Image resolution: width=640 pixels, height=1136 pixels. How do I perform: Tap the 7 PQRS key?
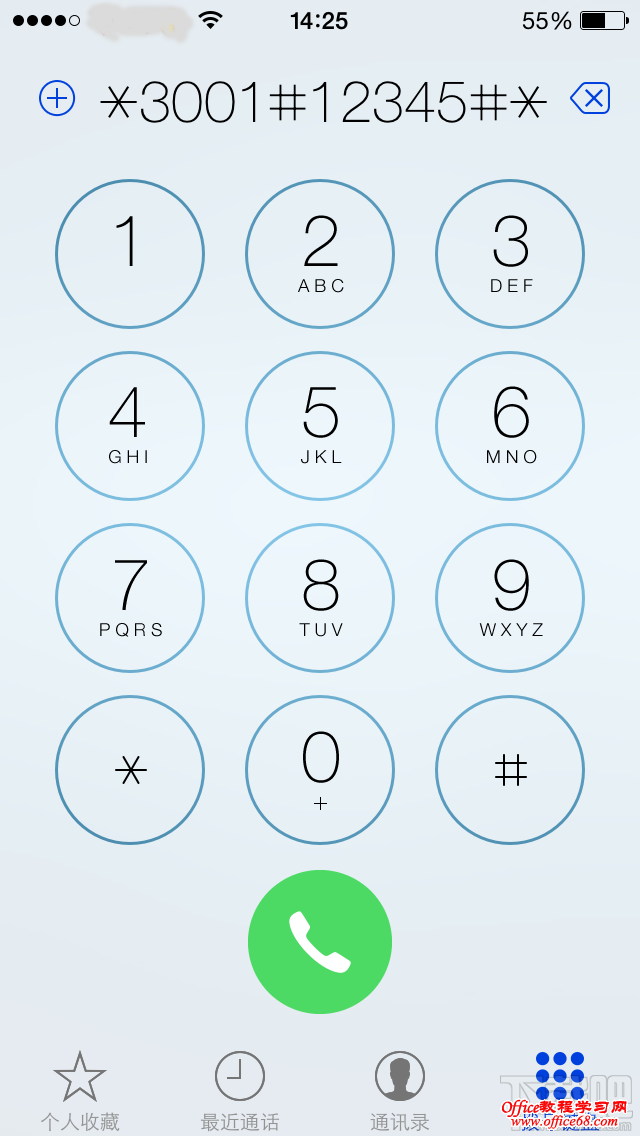pos(130,598)
